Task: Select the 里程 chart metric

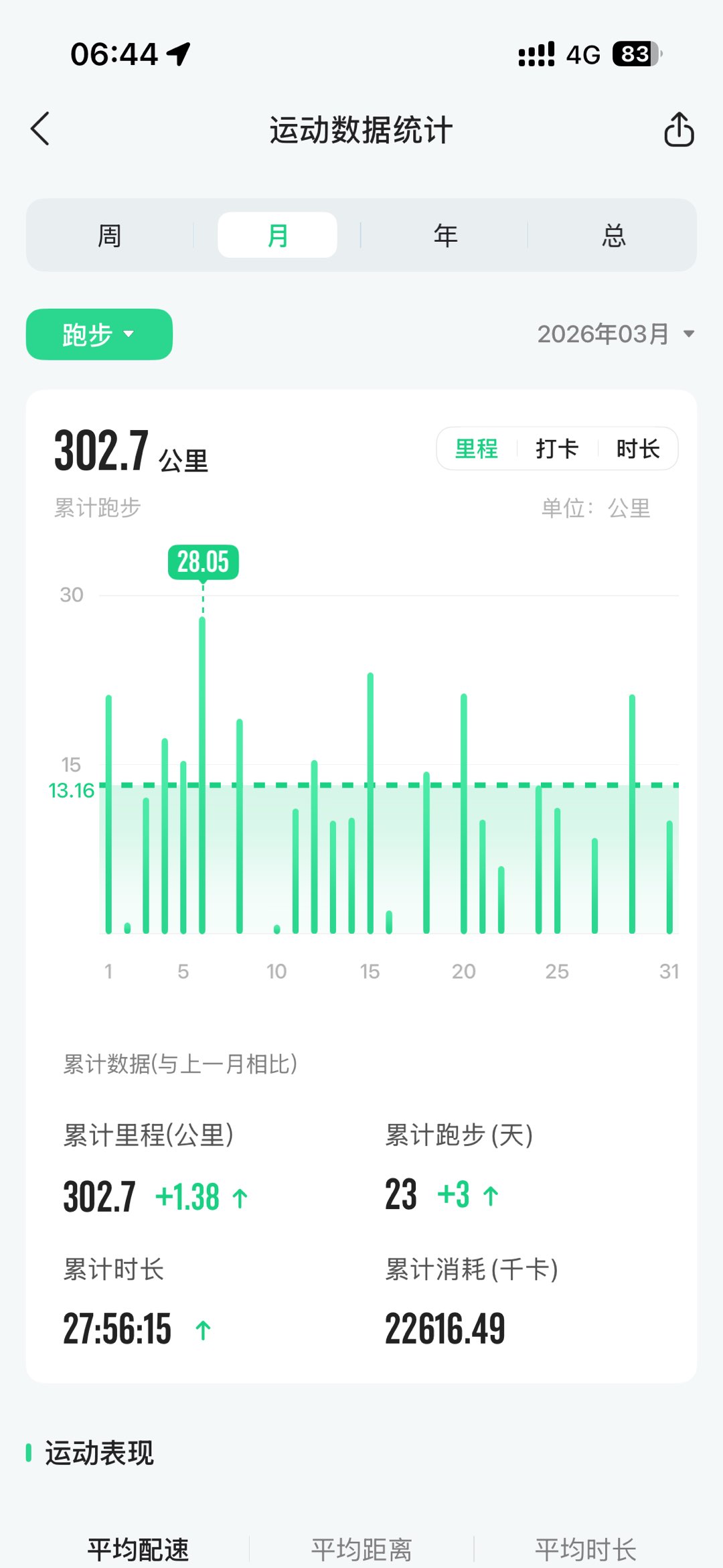Action: 477,448
